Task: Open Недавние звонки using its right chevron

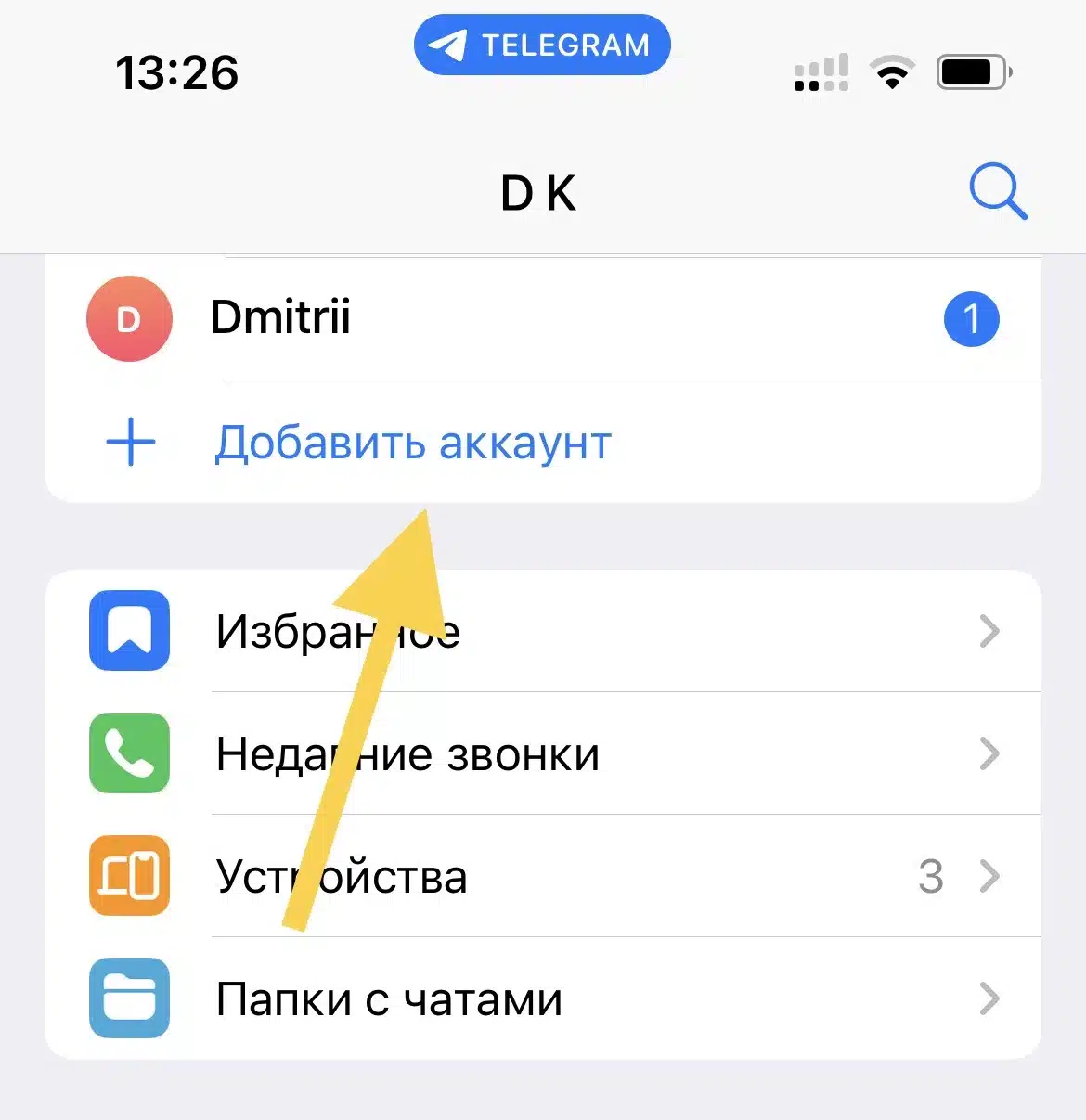Action: coord(990,753)
